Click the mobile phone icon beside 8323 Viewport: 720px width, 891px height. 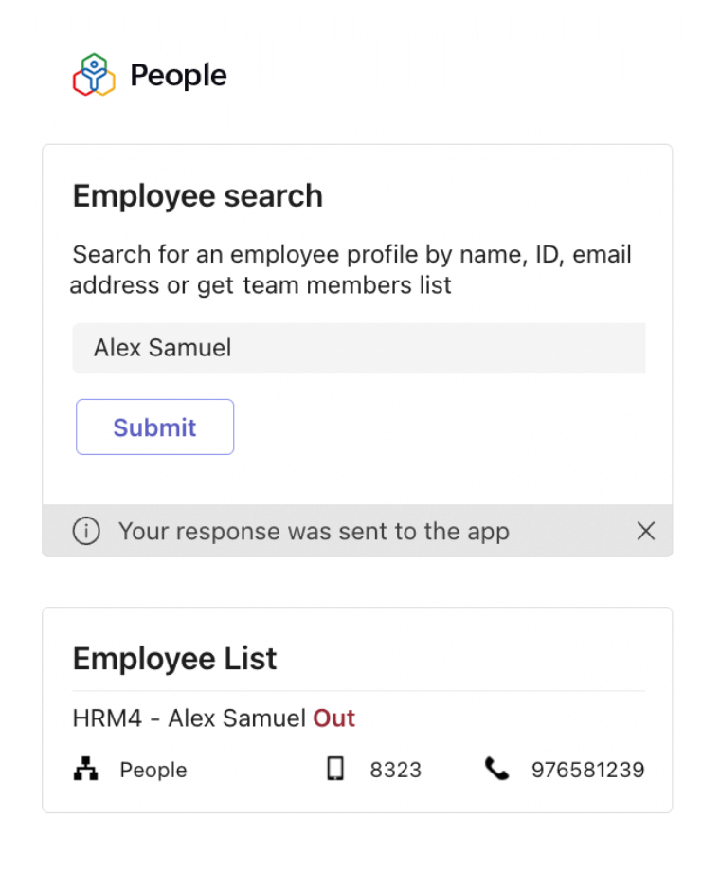click(x=336, y=769)
